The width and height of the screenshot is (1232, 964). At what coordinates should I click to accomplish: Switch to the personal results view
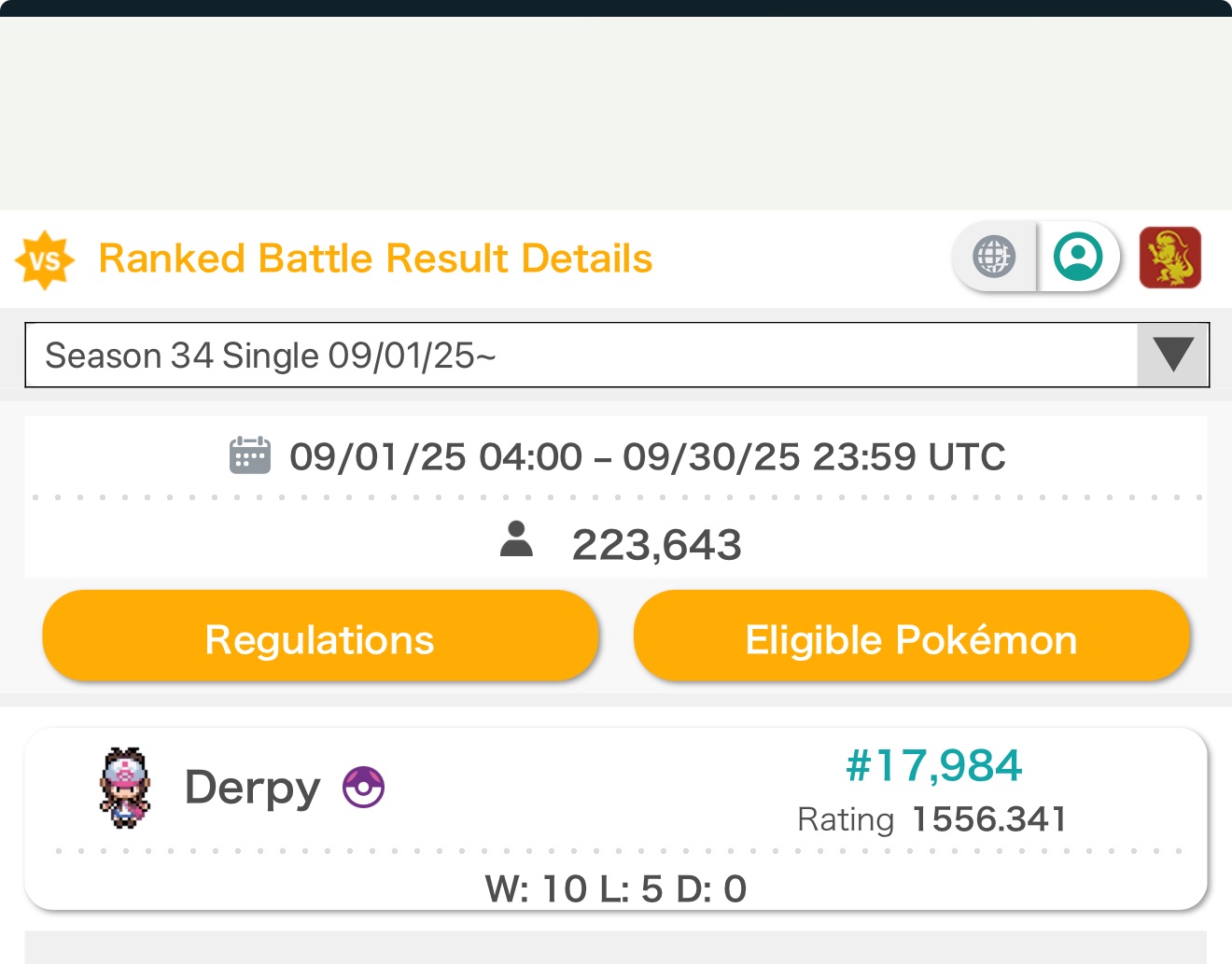tap(1078, 257)
